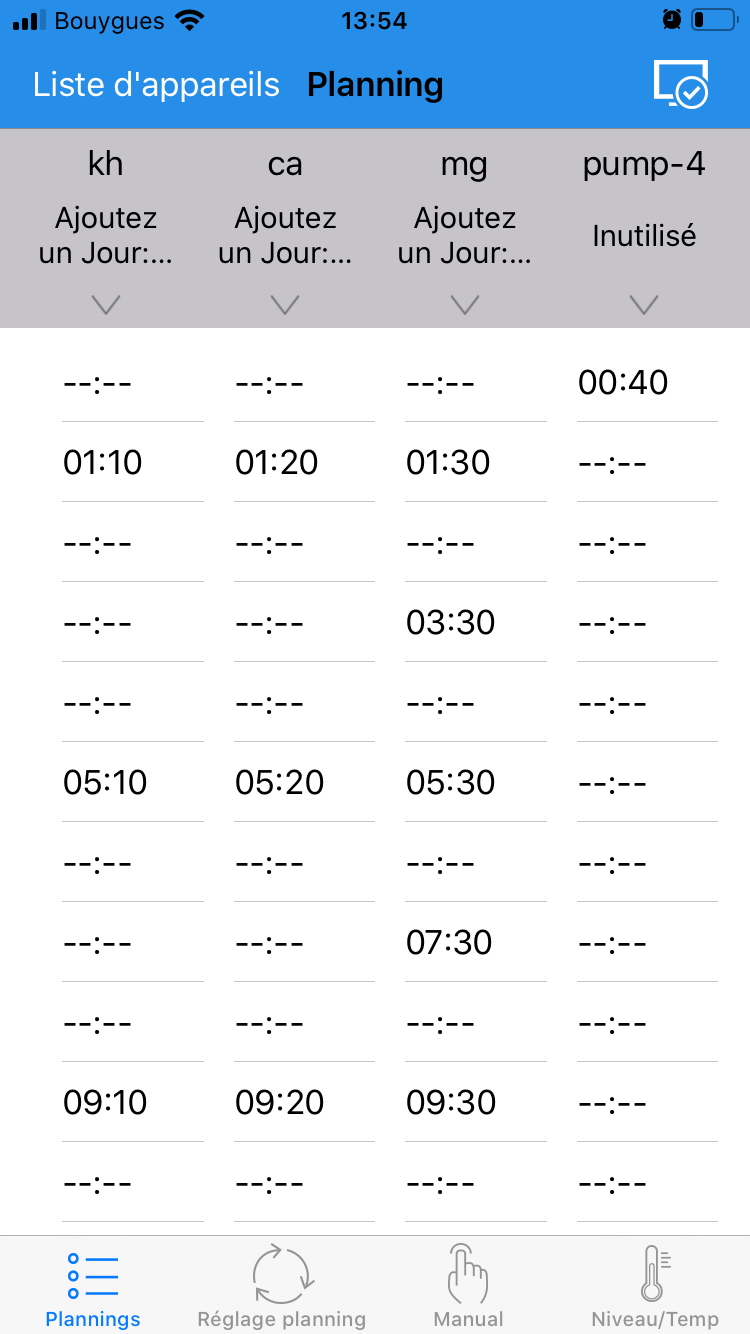This screenshot has height=1334, width=750.
Task: Switch to the Manual tab
Action: pyautogui.click(x=468, y=1288)
